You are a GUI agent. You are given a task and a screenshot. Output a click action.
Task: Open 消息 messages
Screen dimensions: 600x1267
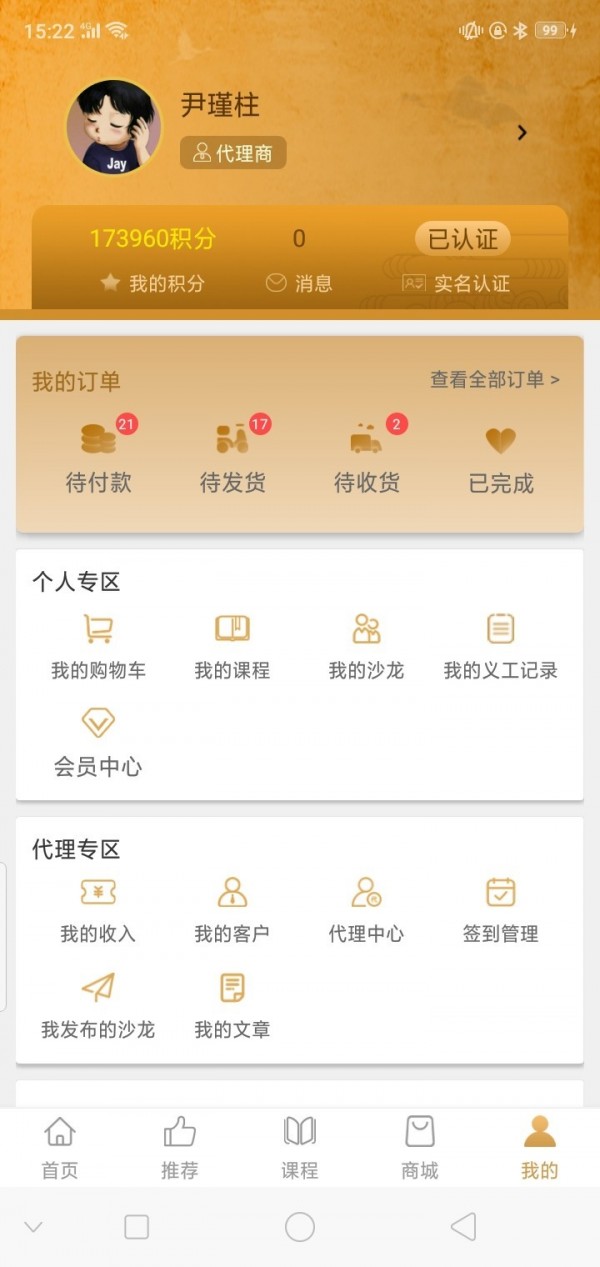coord(299,283)
